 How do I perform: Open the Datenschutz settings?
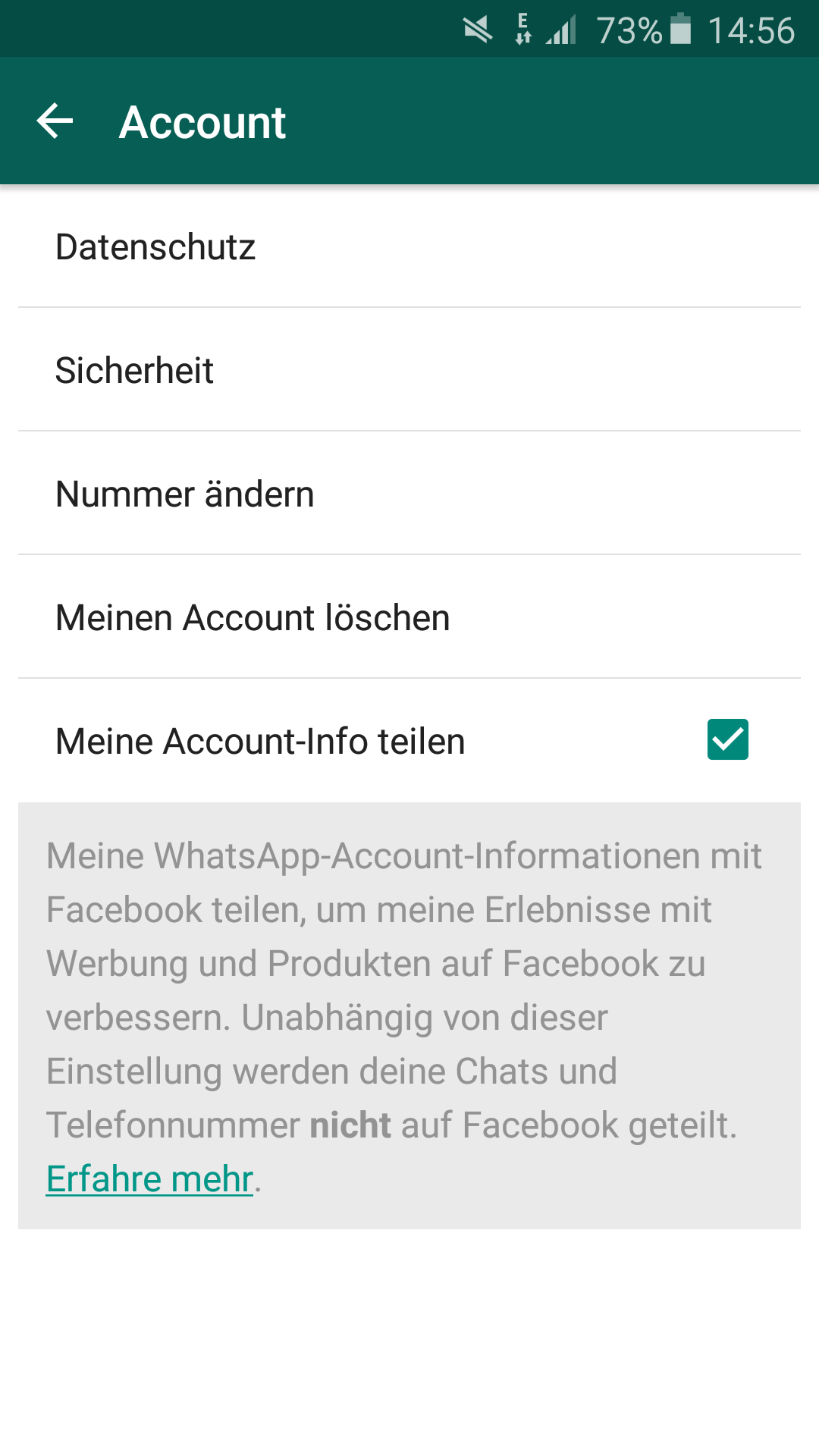pyautogui.click(x=409, y=246)
